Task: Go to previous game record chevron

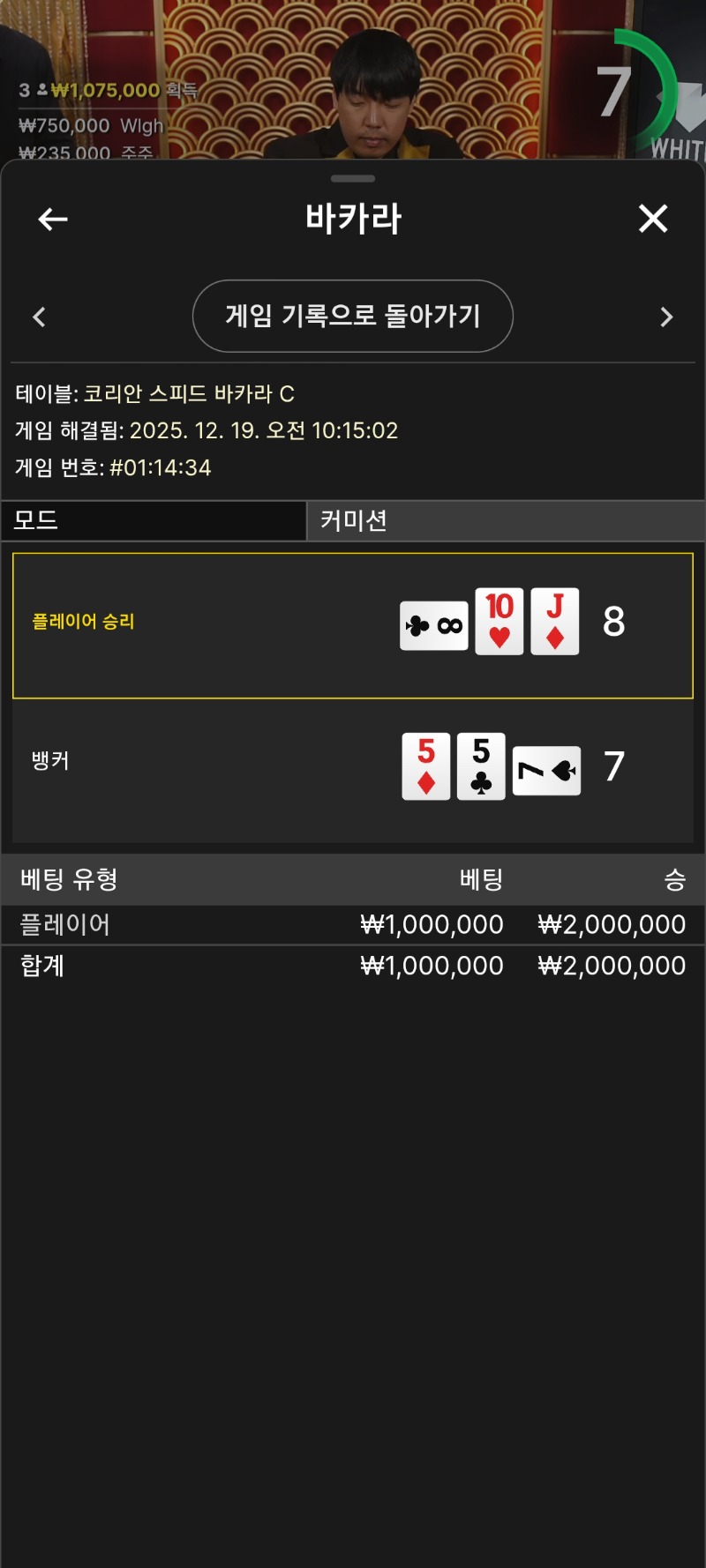Action: 39,317
